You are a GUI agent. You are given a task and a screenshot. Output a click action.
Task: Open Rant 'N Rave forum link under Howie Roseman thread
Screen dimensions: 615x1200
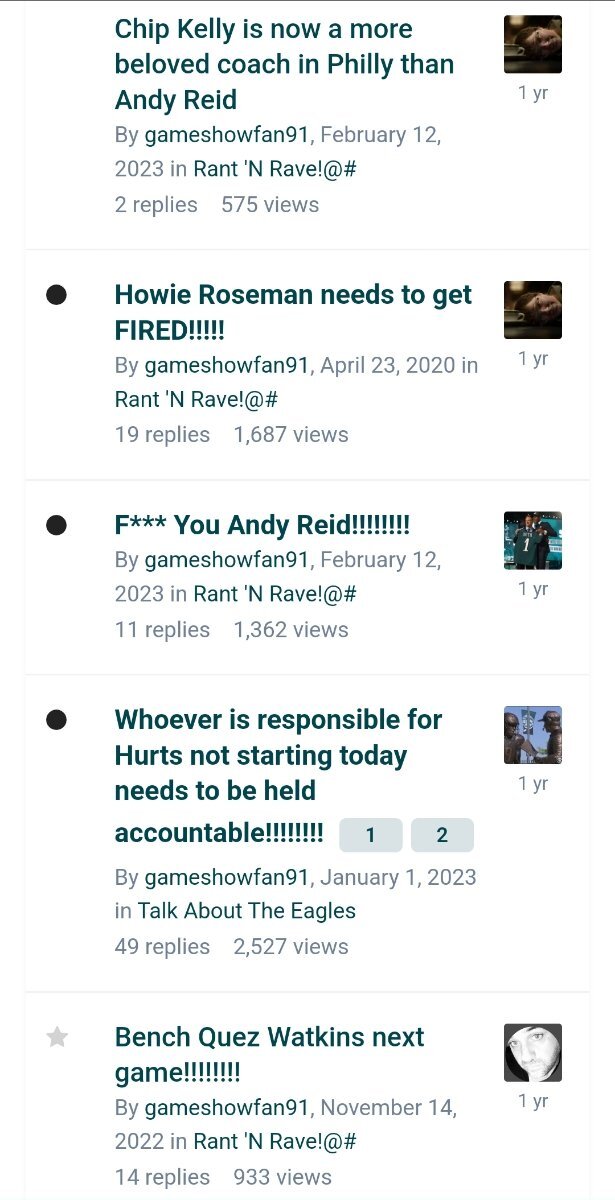(x=196, y=400)
